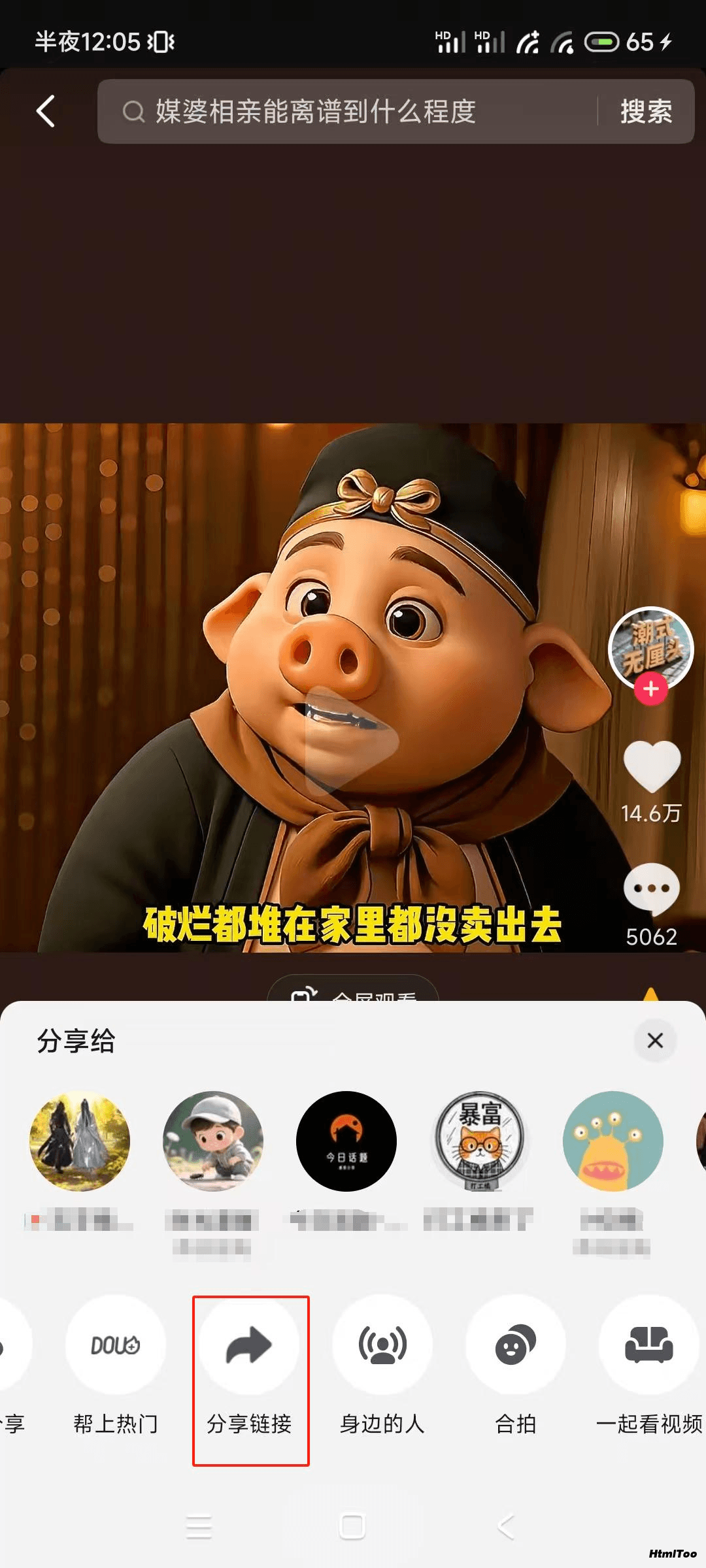Follow the creator with the red plus
The image size is (706, 1568).
tap(650, 689)
